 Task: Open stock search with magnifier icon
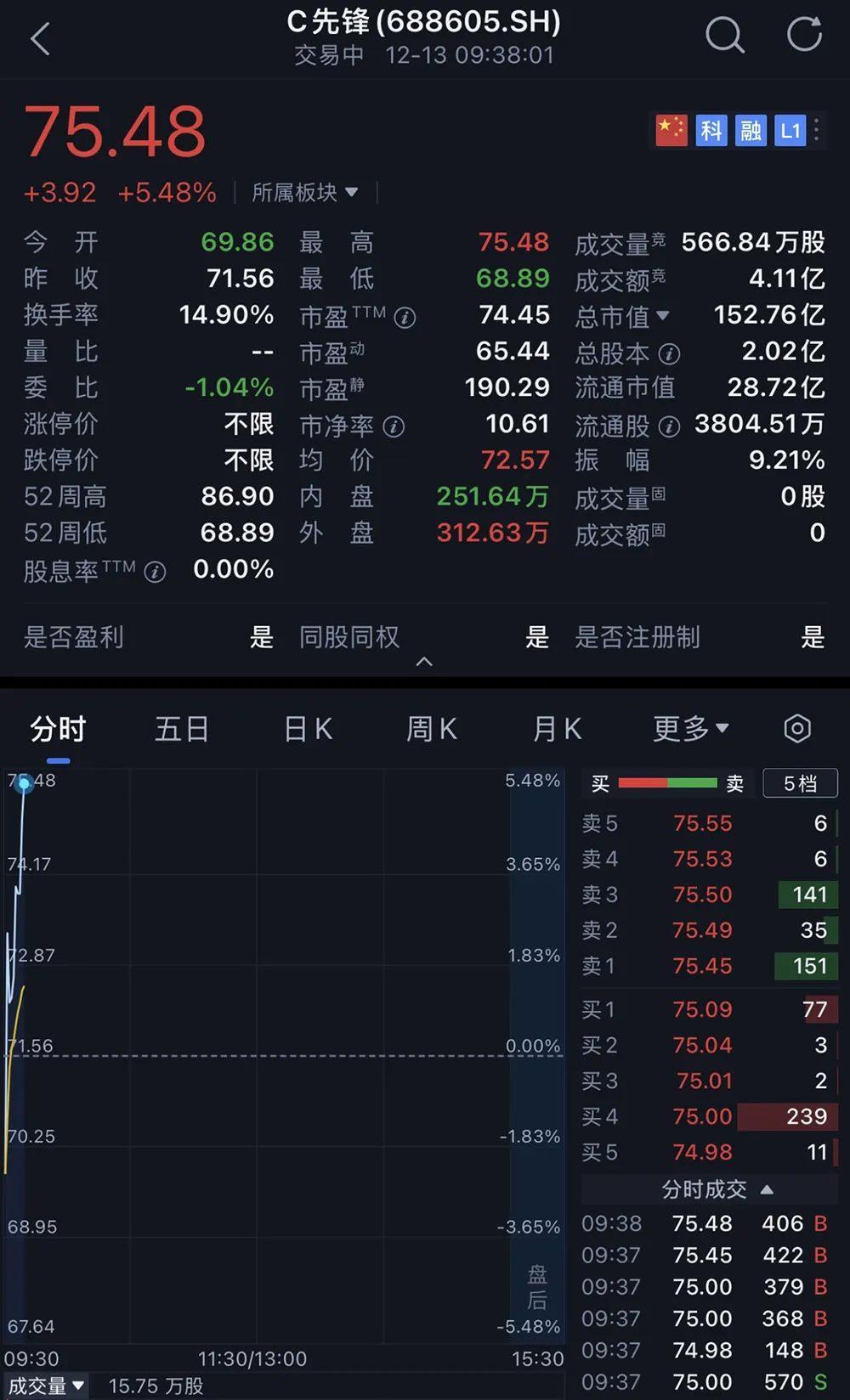point(724,36)
